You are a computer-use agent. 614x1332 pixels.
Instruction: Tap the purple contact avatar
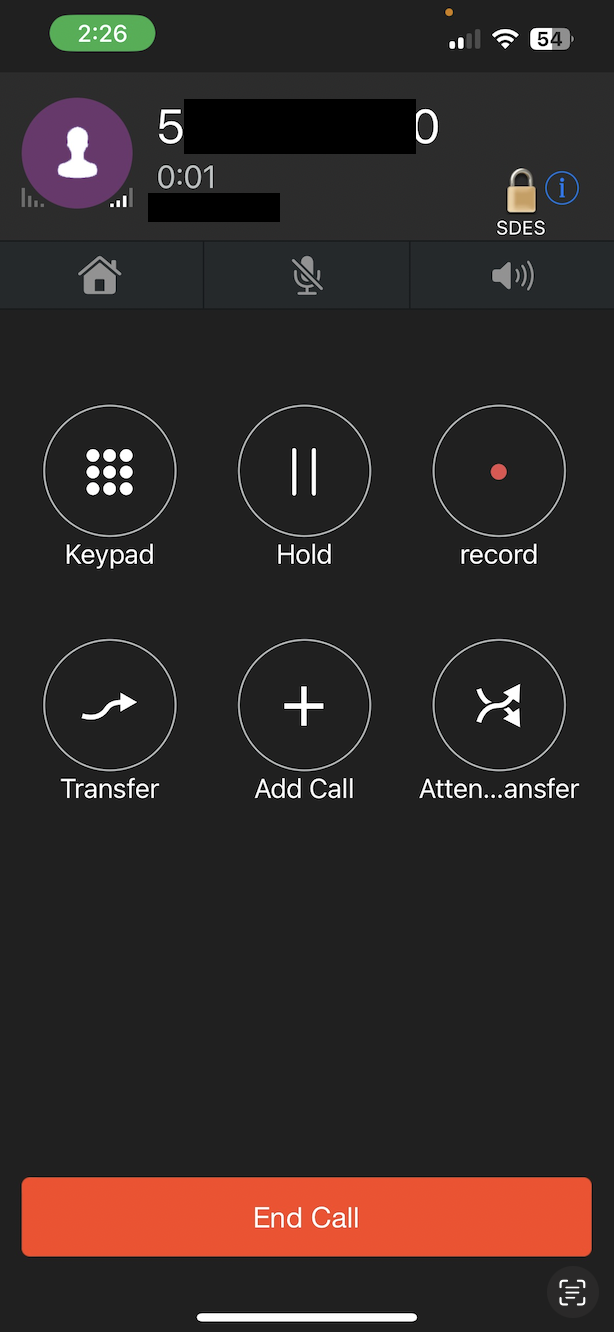(x=77, y=153)
